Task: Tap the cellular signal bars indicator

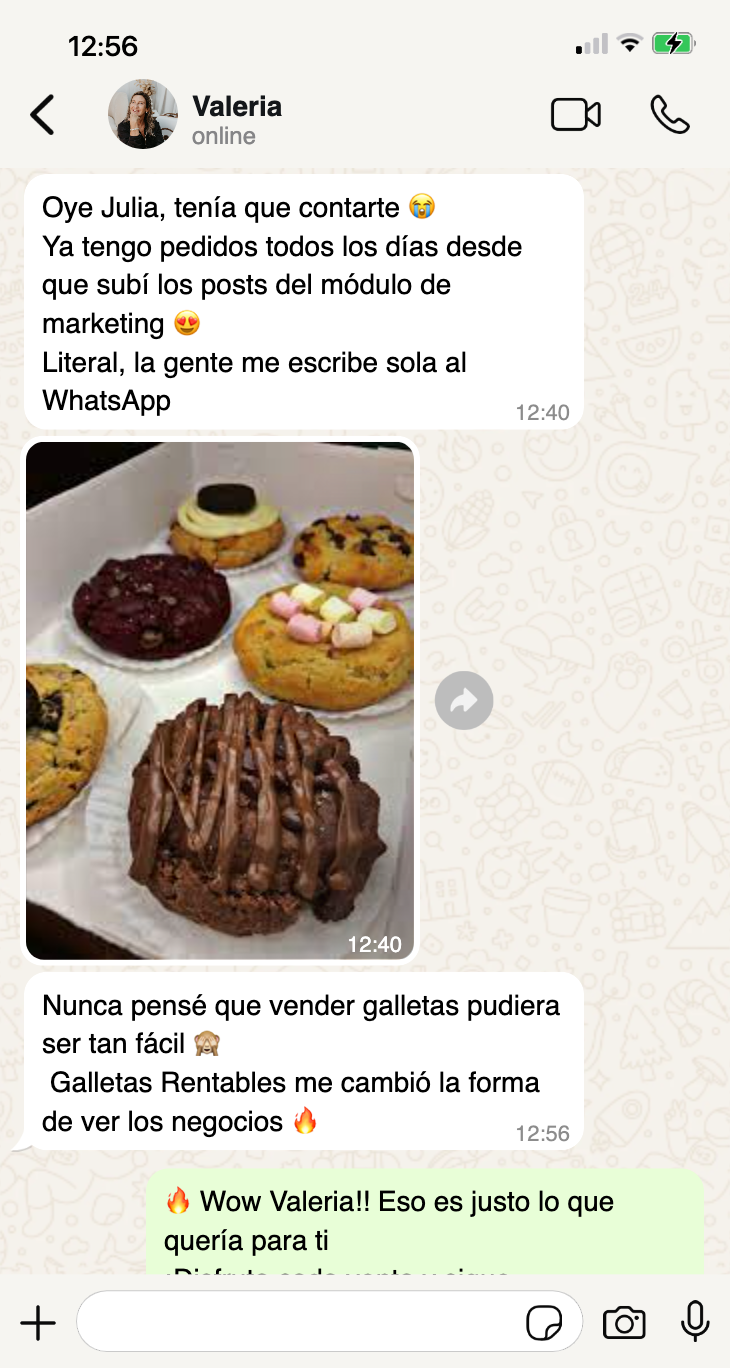Action: coord(594,43)
